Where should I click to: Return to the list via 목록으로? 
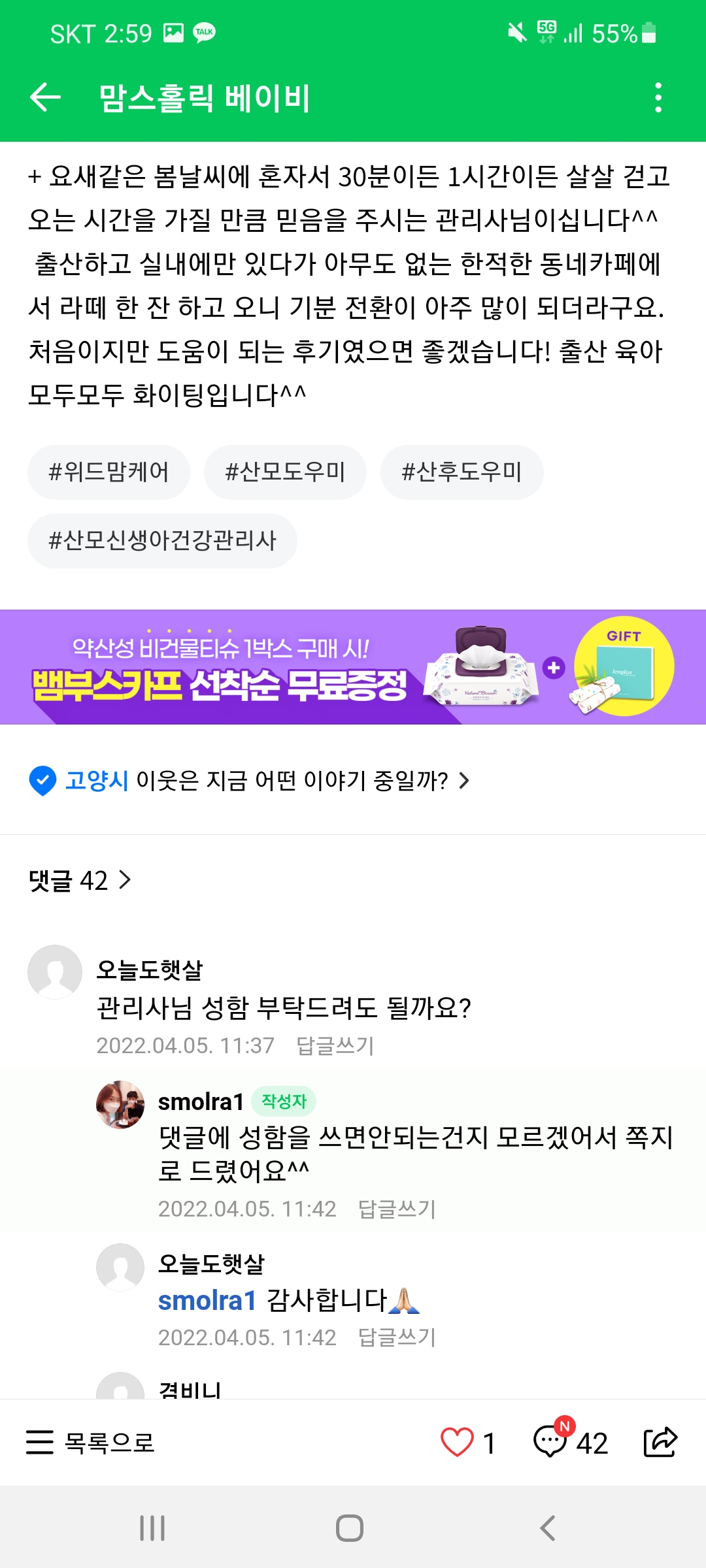(90, 1442)
